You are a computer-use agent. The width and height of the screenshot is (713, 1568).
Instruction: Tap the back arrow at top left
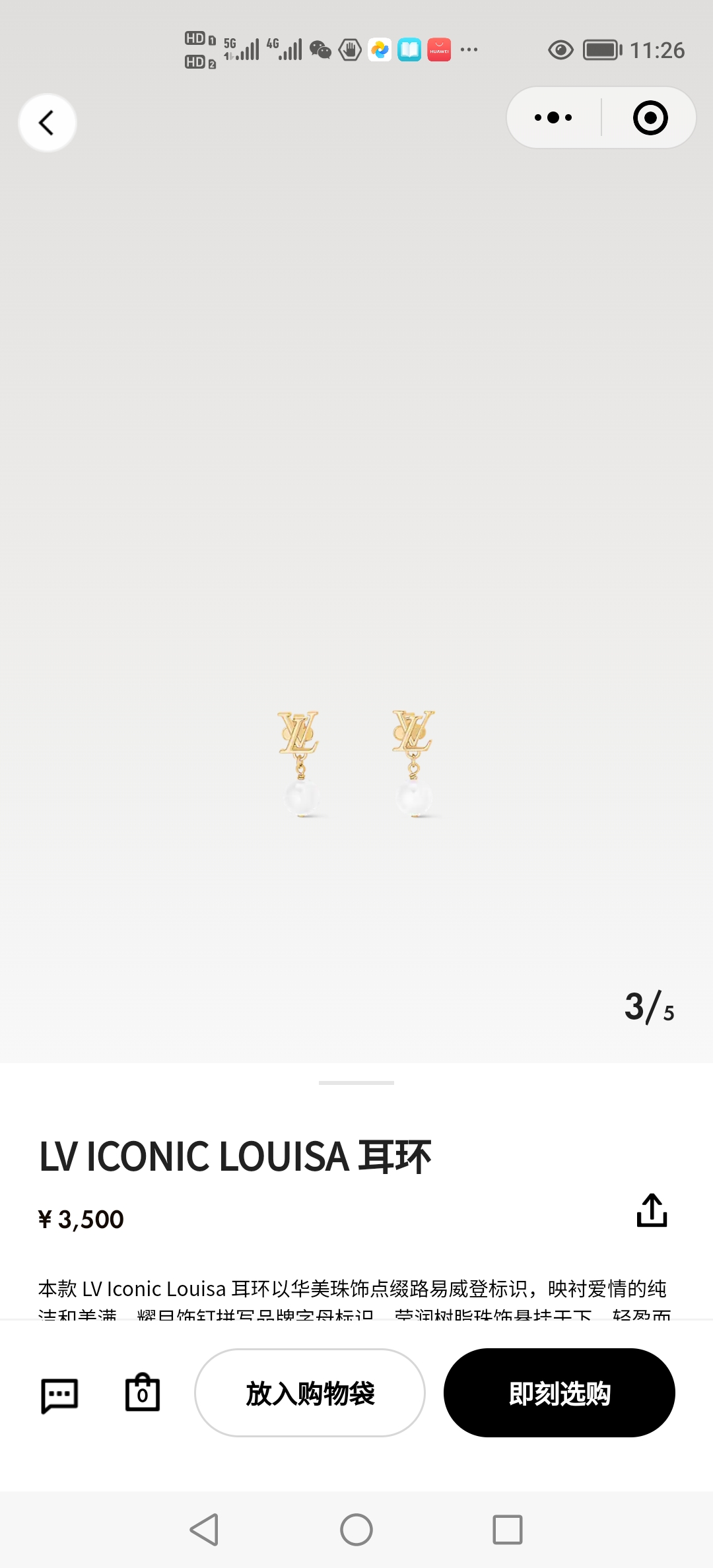pos(47,123)
